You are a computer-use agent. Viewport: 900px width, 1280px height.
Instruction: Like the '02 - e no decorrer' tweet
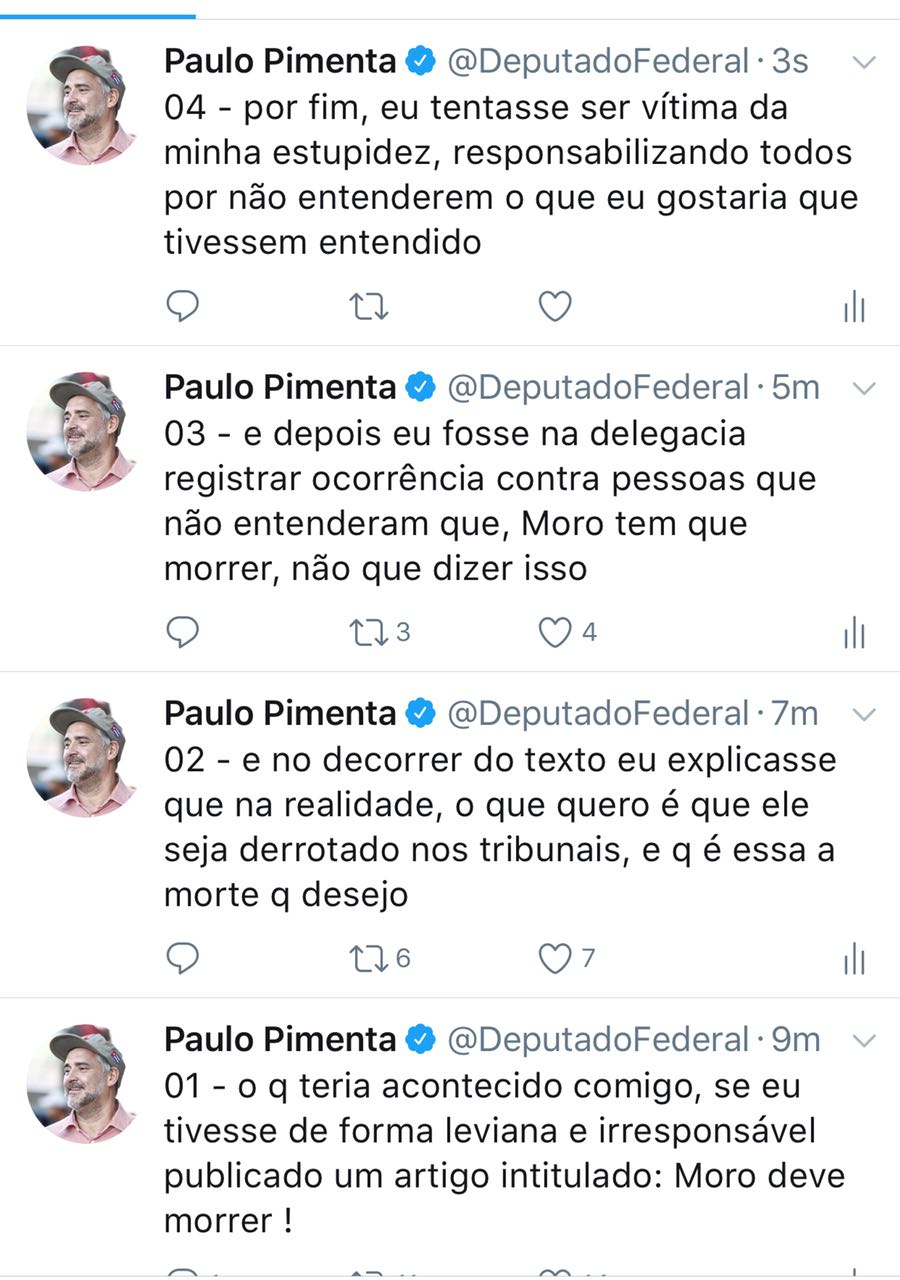pyautogui.click(x=555, y=958)
